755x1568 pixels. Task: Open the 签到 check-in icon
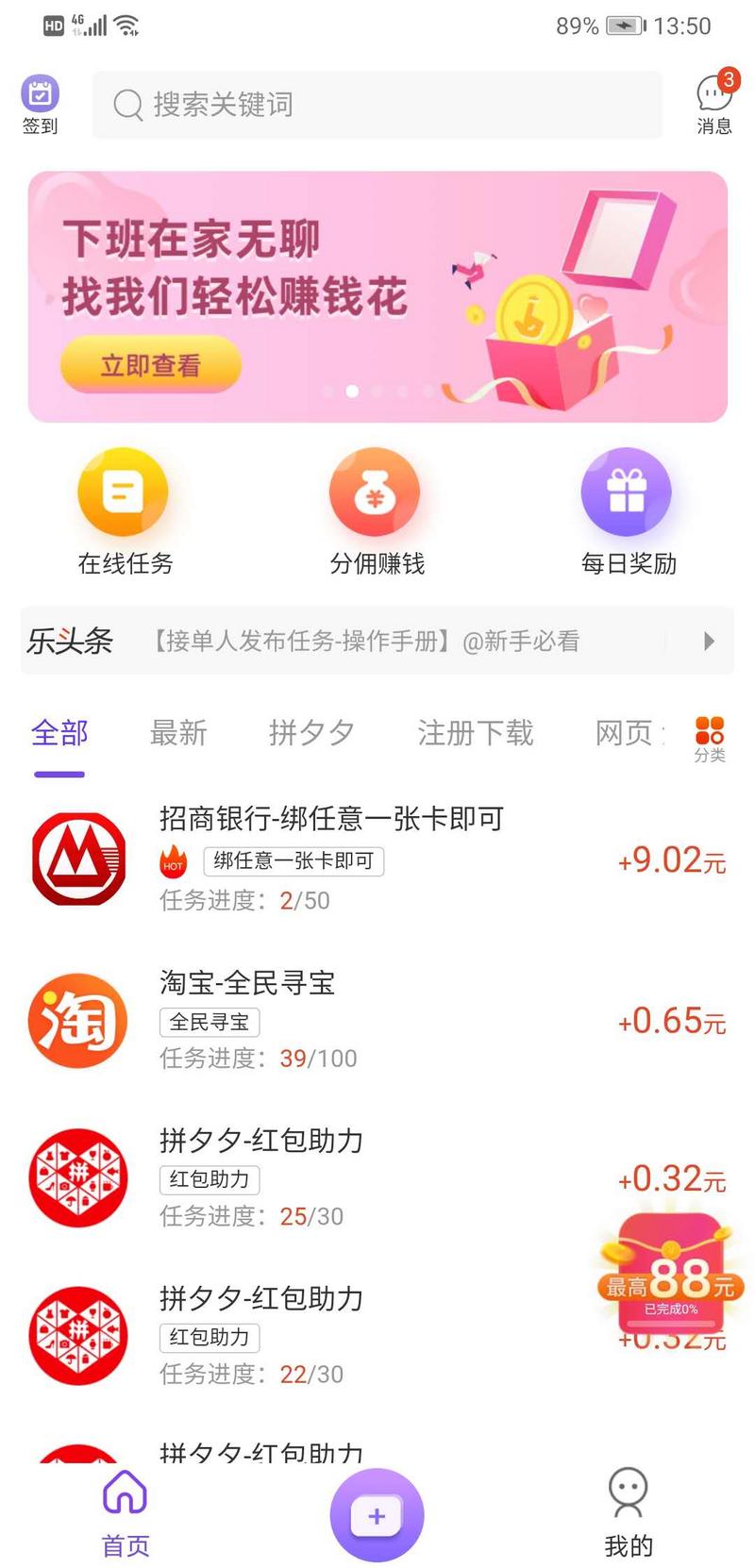click(x=40, y=104)
